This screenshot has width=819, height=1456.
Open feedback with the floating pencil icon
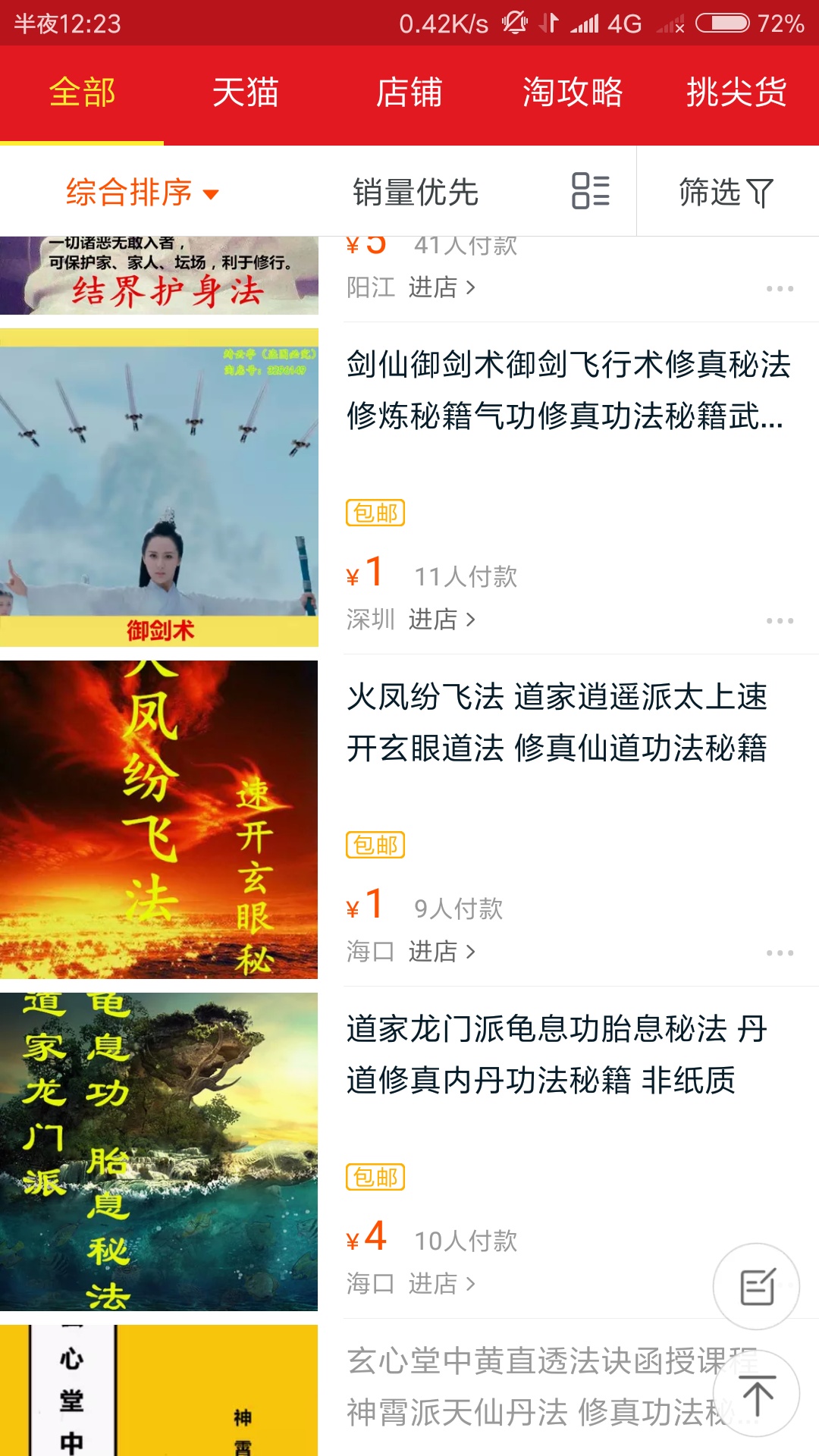click(758, 1285)
